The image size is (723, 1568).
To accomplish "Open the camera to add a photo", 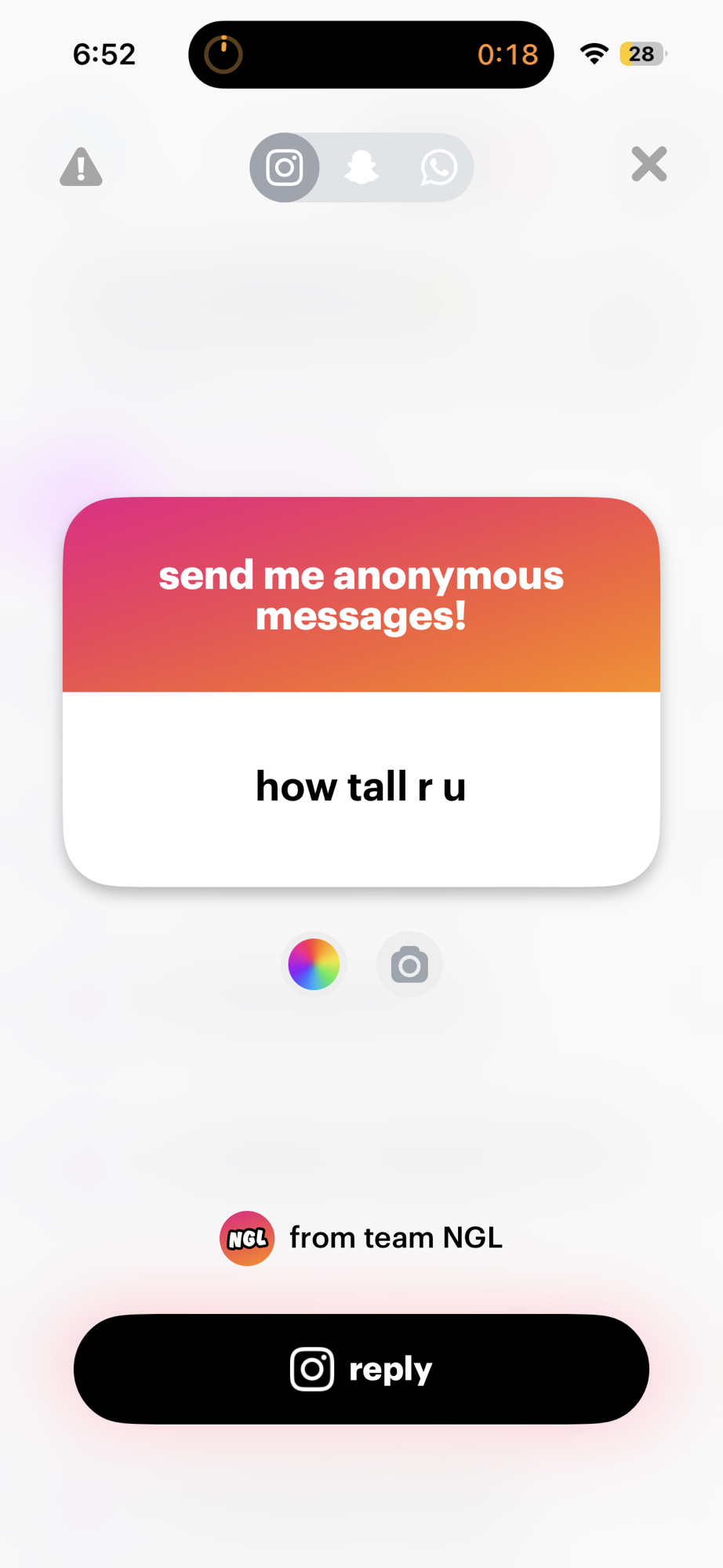I will (409, 964).
